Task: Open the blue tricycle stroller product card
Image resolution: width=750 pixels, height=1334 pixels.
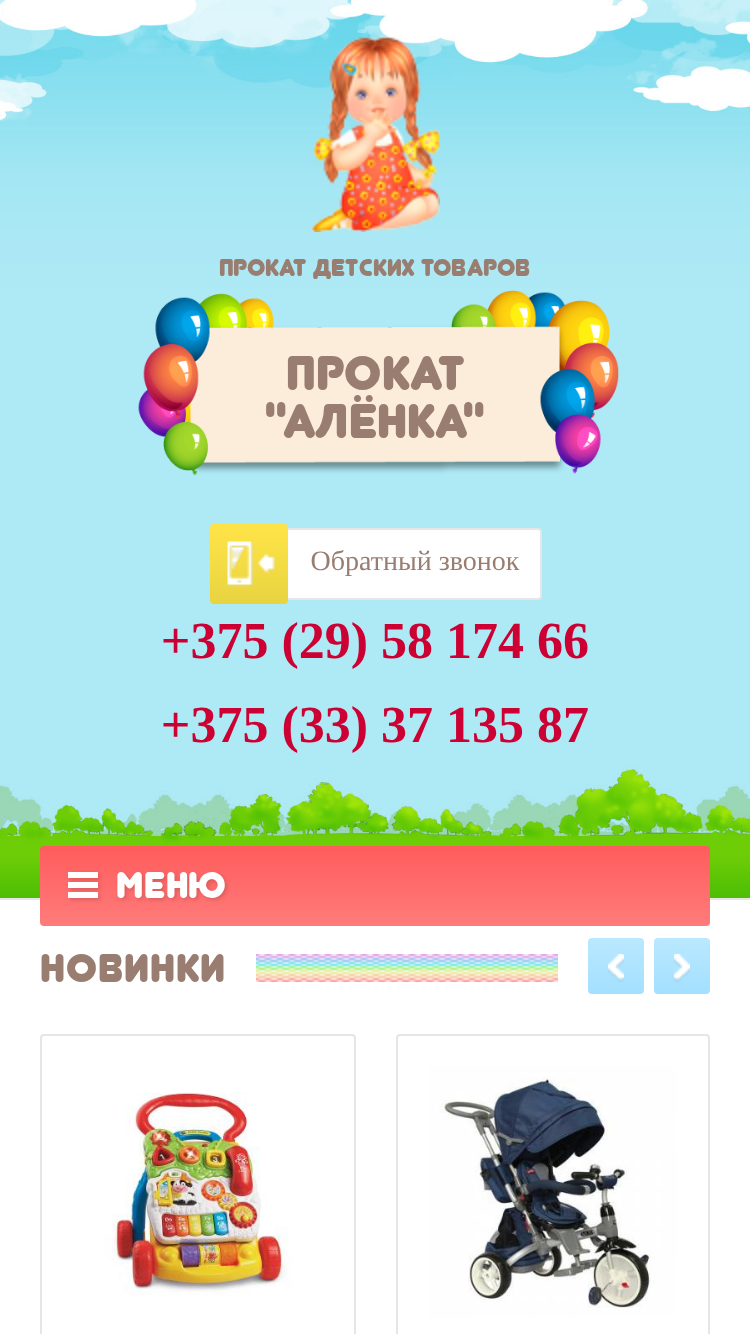Action: pos(553,1185)
